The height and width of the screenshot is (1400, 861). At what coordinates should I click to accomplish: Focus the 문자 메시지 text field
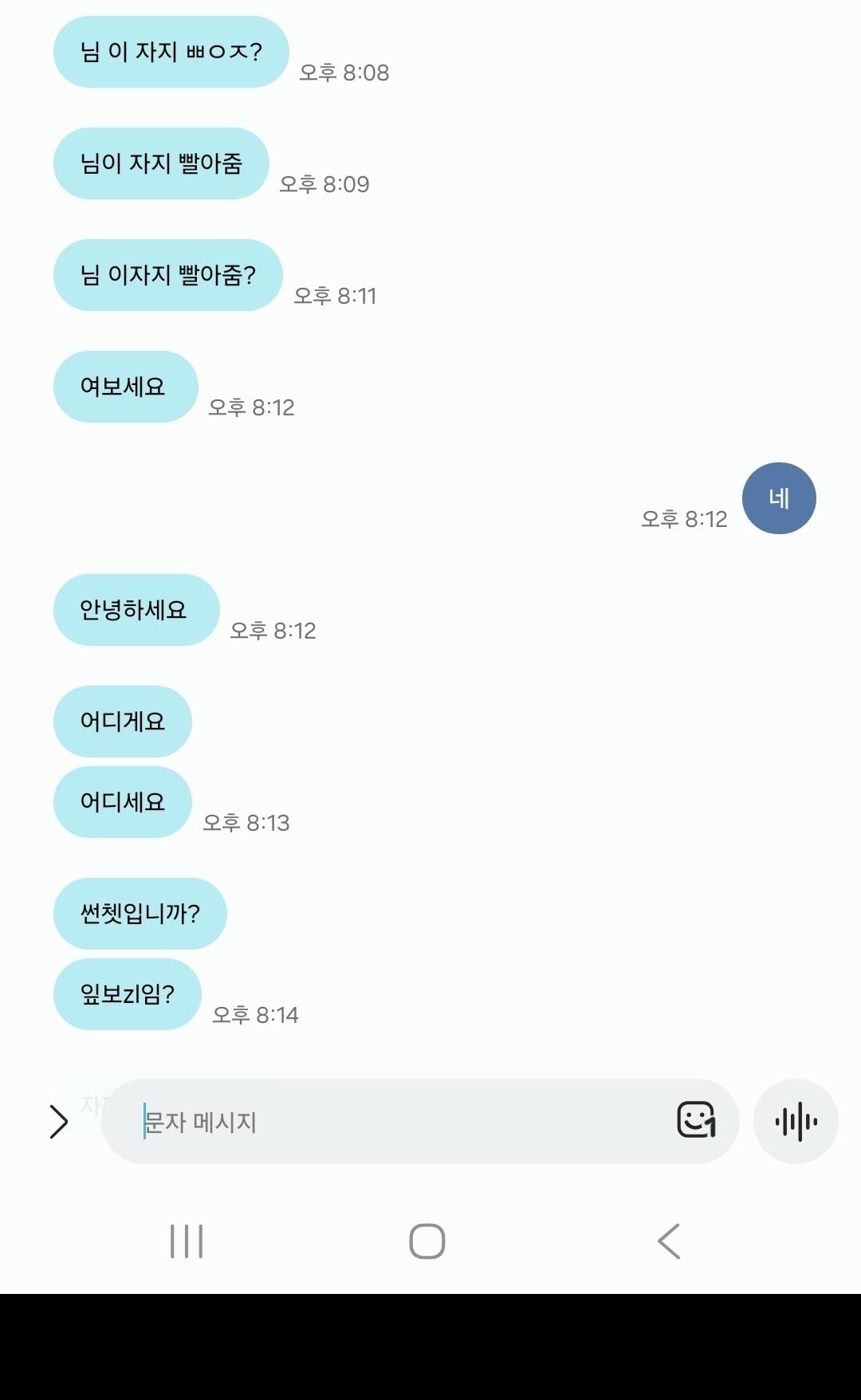point(399,1122)
